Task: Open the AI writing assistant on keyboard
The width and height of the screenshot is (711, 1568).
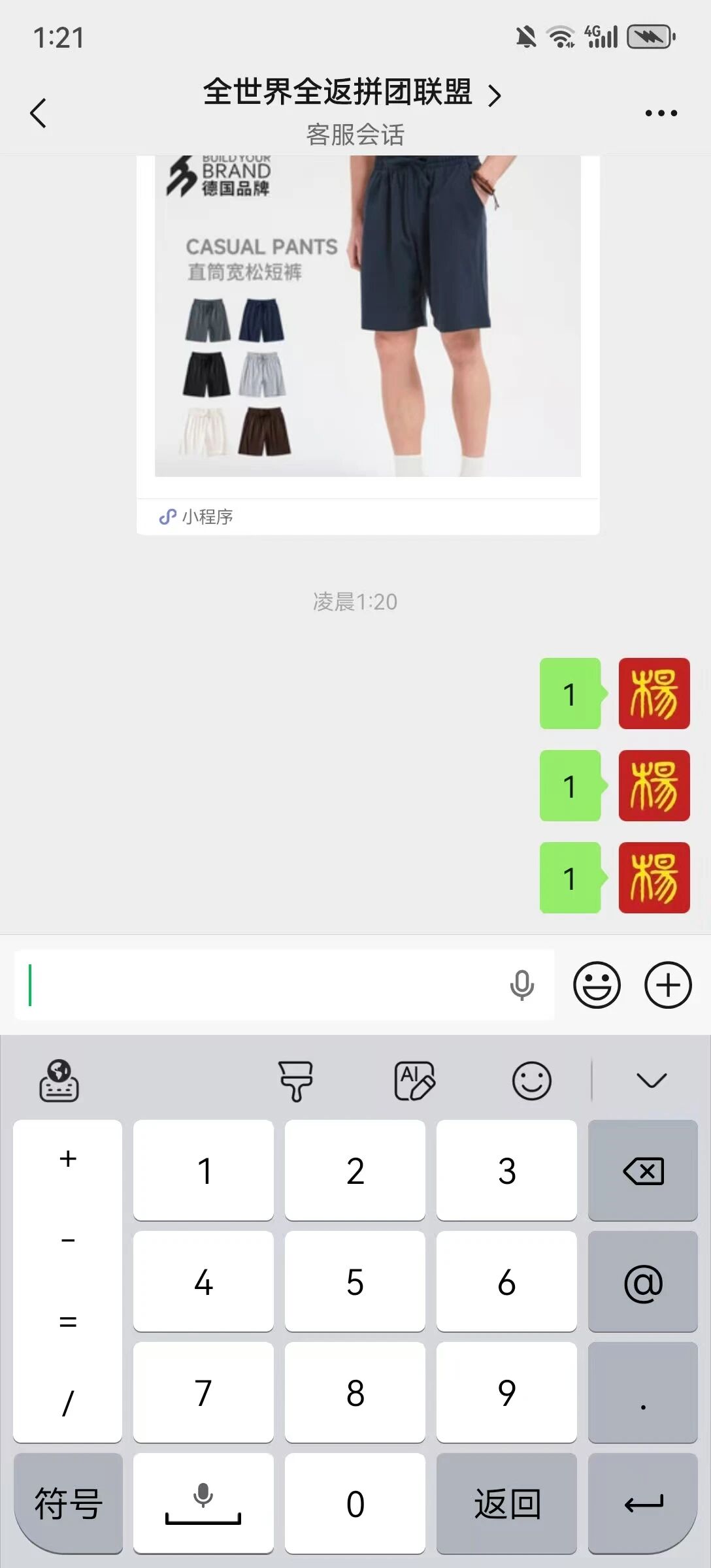Action: pos(414,1081)
